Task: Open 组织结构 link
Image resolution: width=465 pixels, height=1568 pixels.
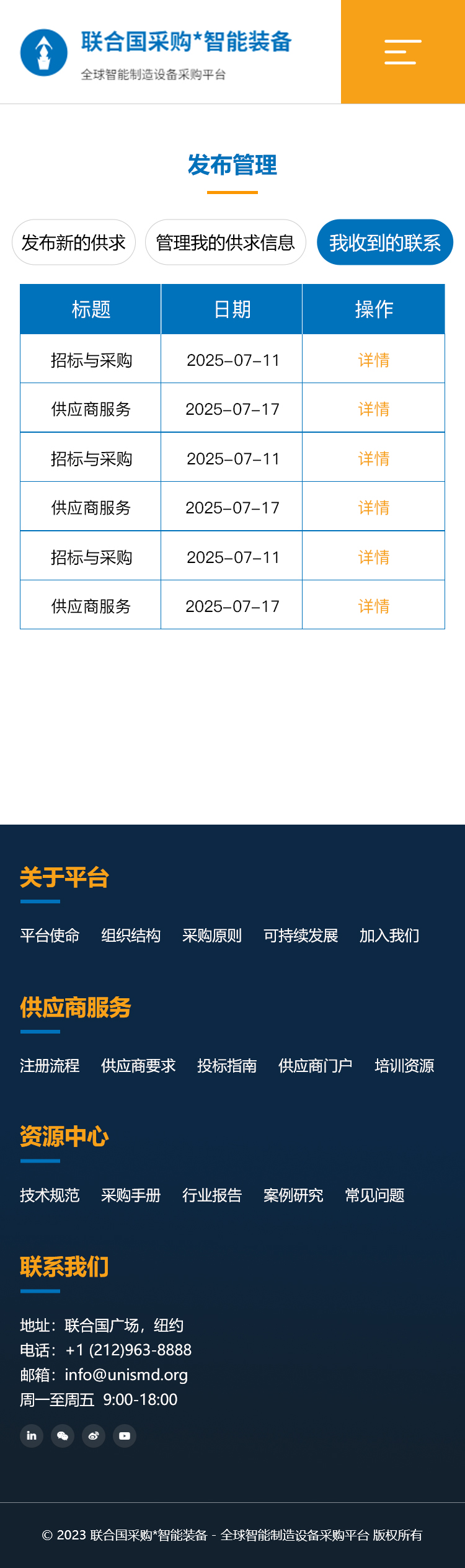Action: click(x=131, y=936)
